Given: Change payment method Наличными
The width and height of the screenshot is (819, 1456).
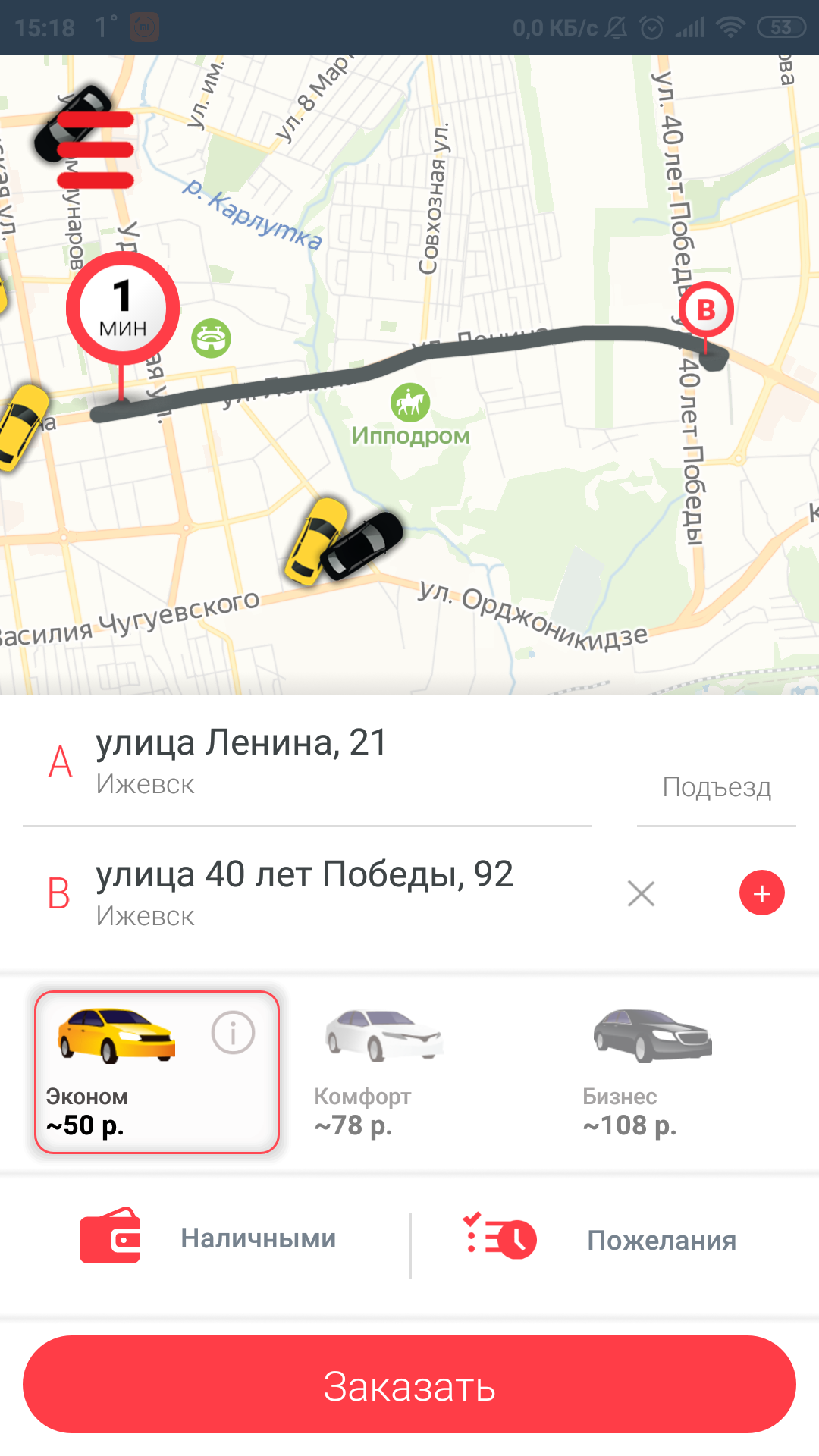Looking at the screenshot, I should 209,1238.
